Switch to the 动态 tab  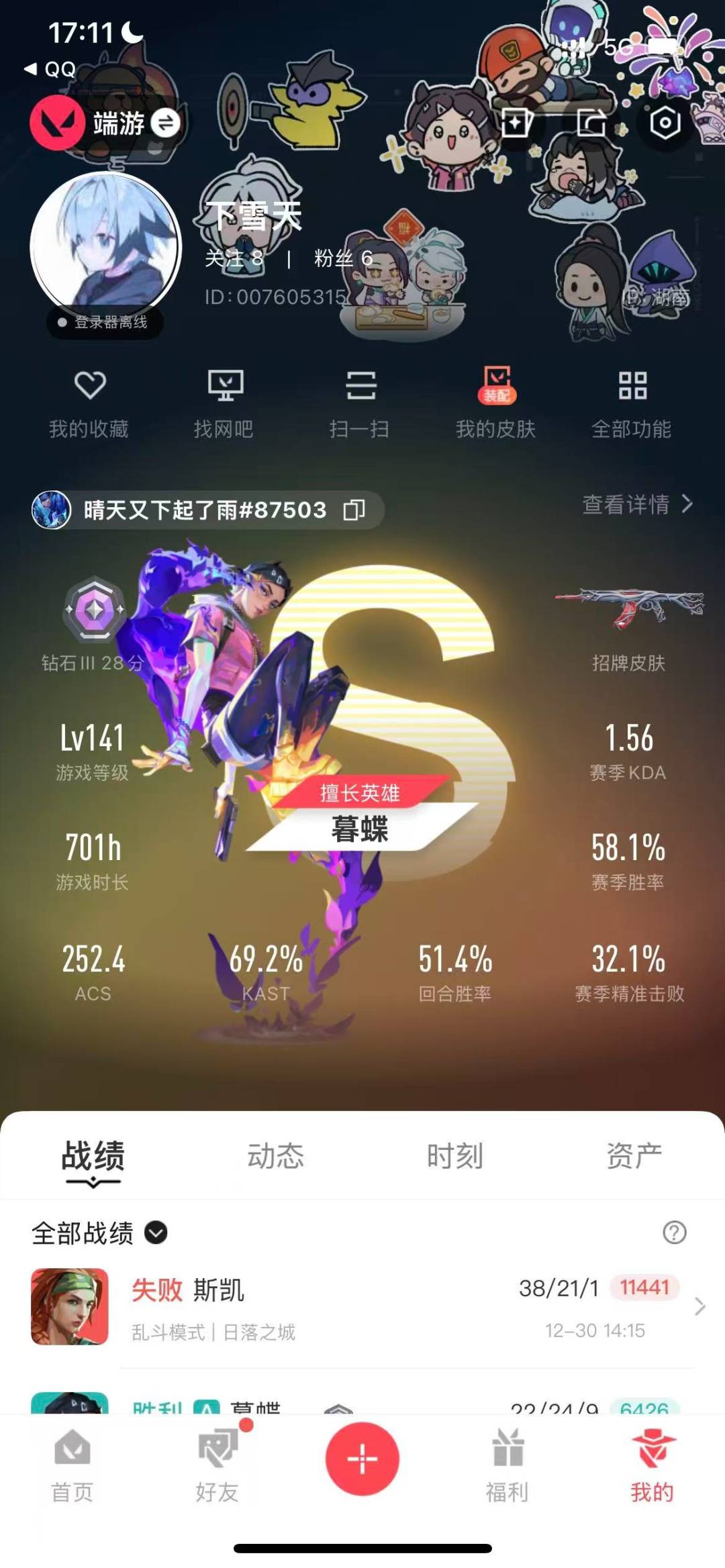275,1155
